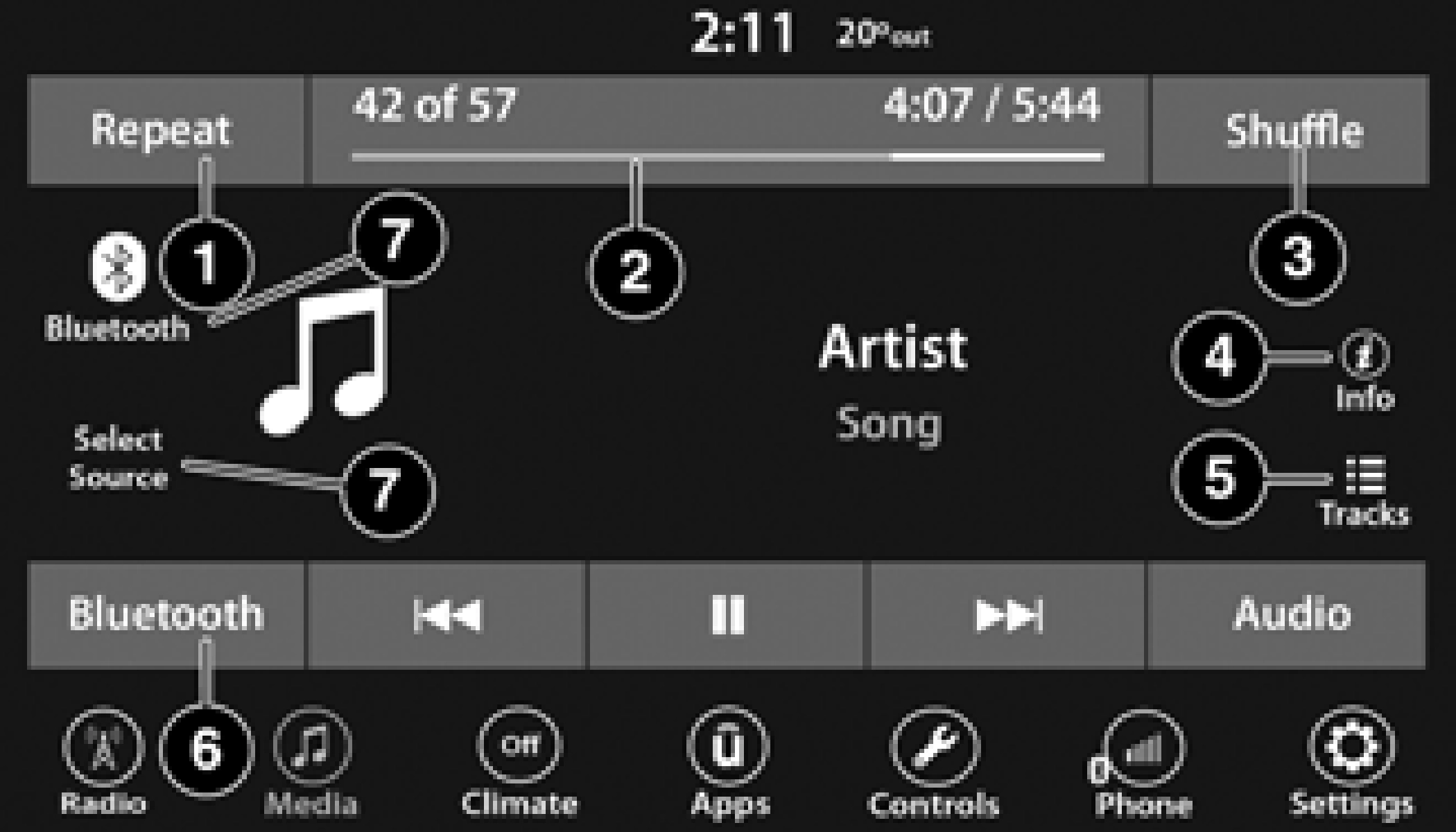
Task: Open Select Source
Action: pos(118,459)
